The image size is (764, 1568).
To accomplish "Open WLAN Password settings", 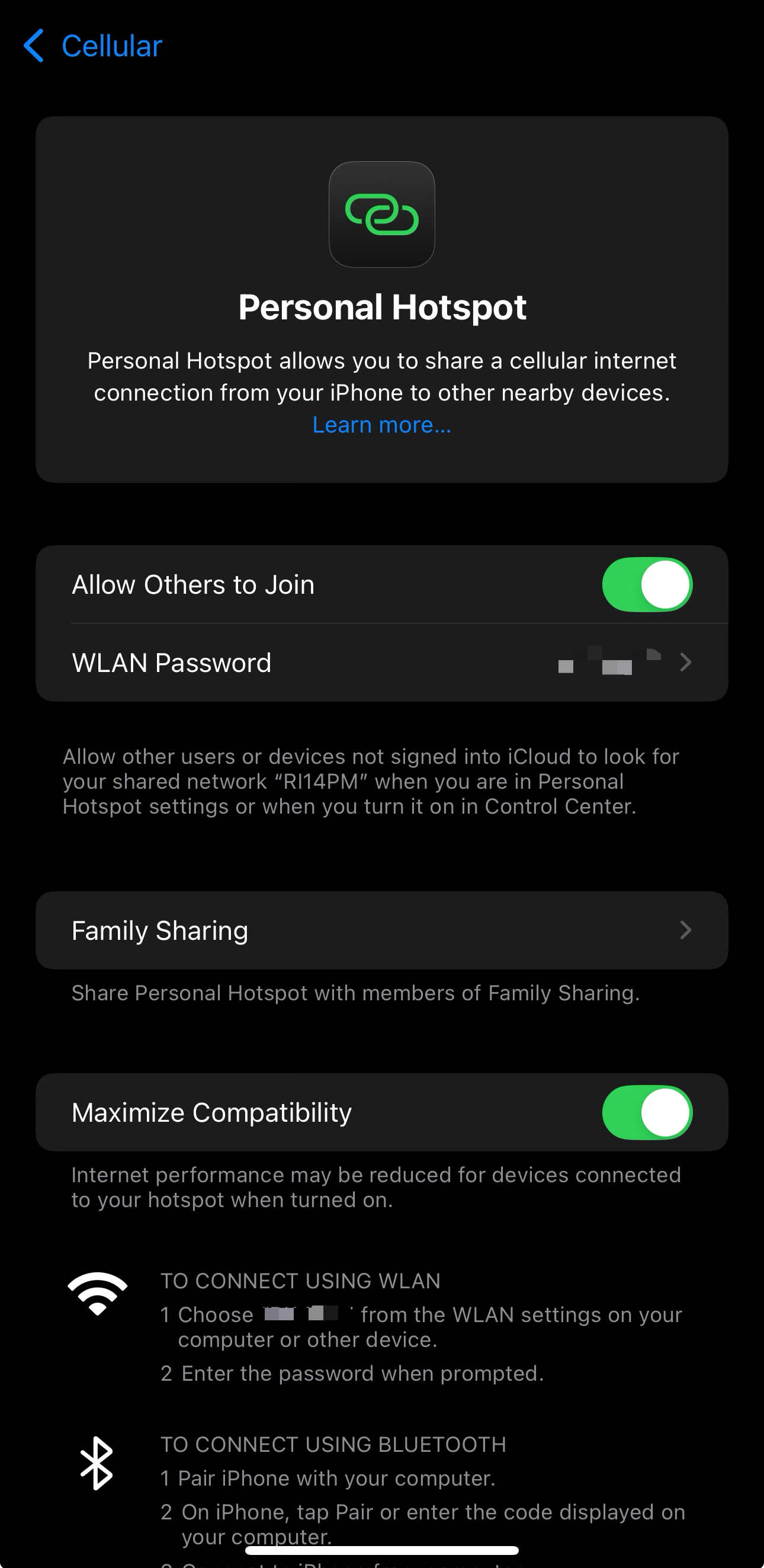I will (x=382, y=663).
